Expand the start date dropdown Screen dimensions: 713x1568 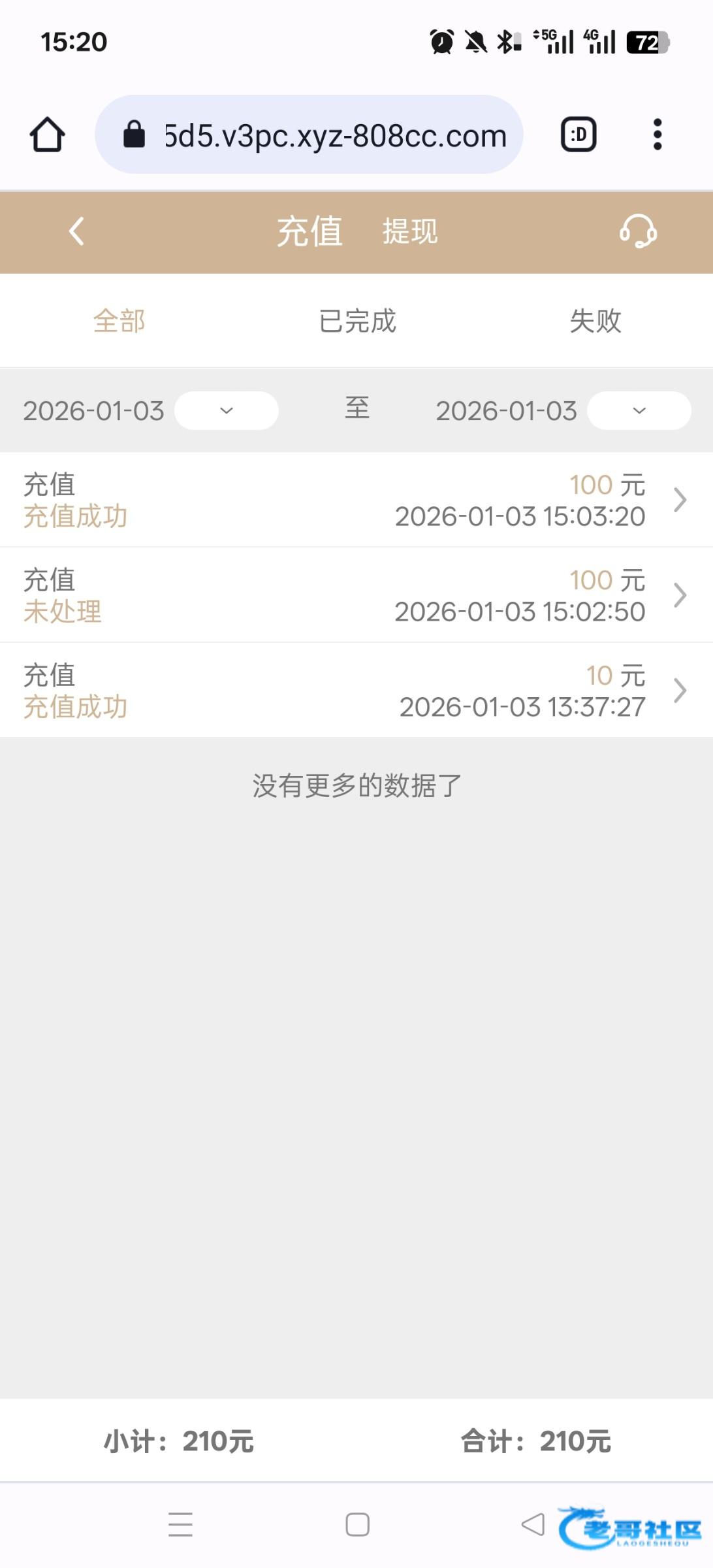(x=226, y=411)
